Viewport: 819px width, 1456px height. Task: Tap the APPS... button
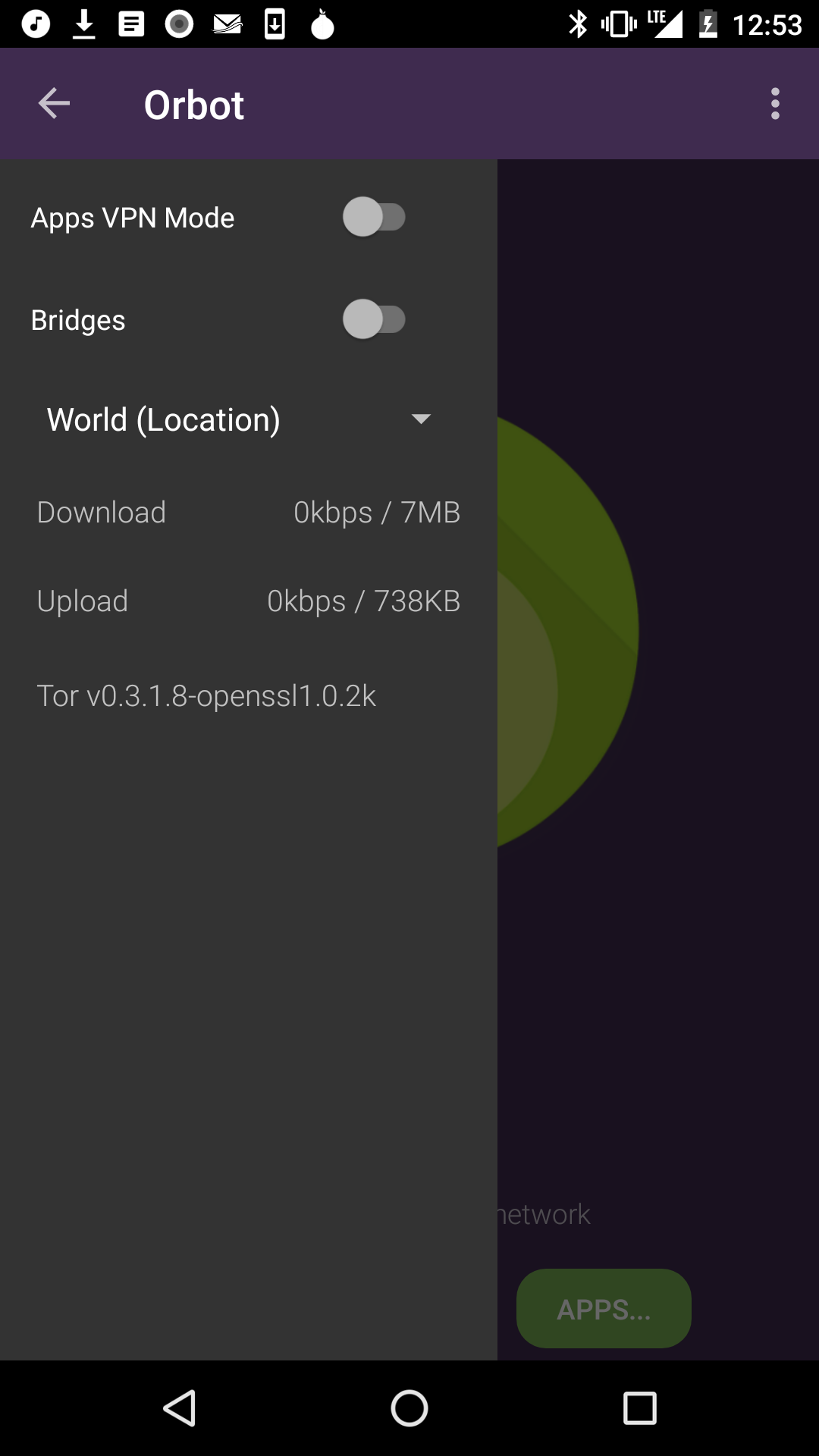coord(604,1308)
